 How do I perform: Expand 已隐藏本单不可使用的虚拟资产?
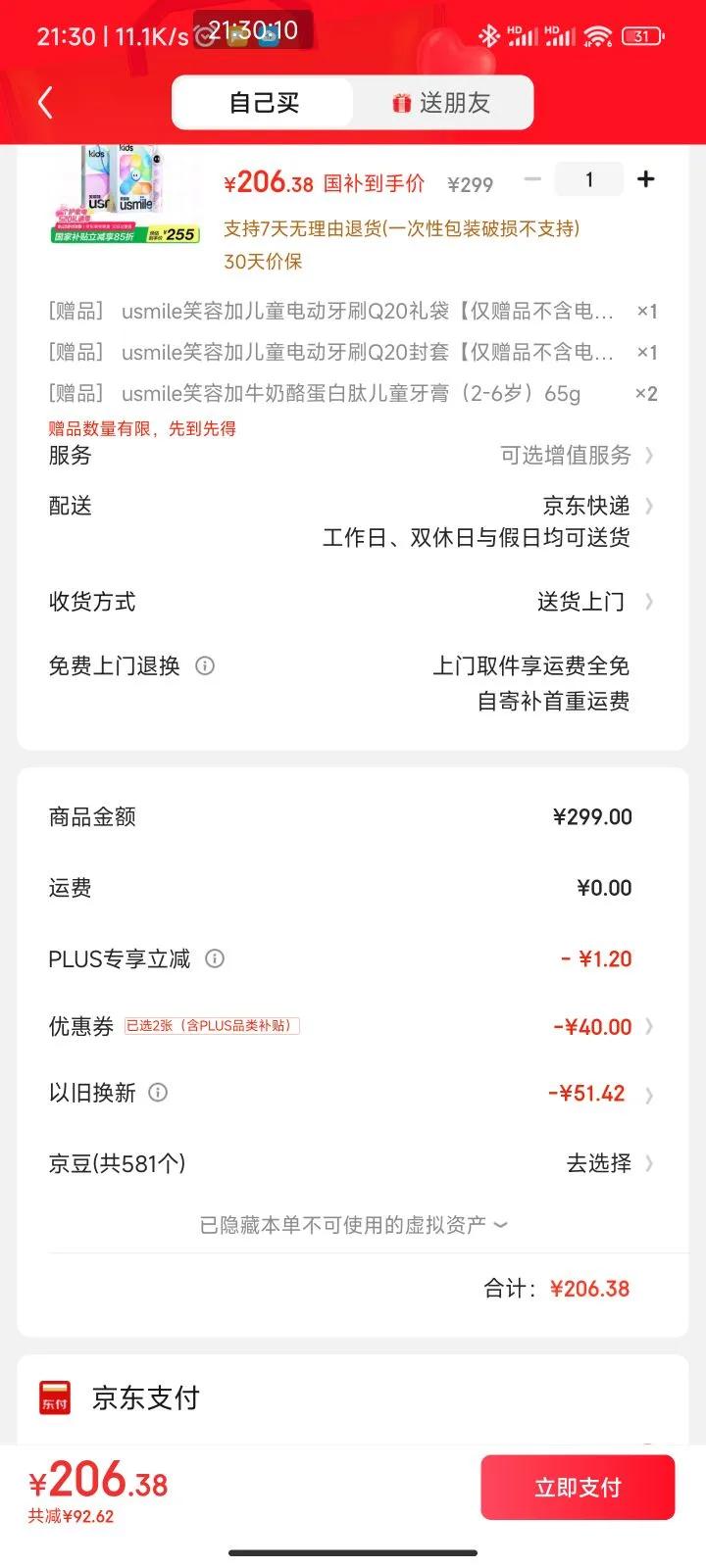click(353, 1225)
